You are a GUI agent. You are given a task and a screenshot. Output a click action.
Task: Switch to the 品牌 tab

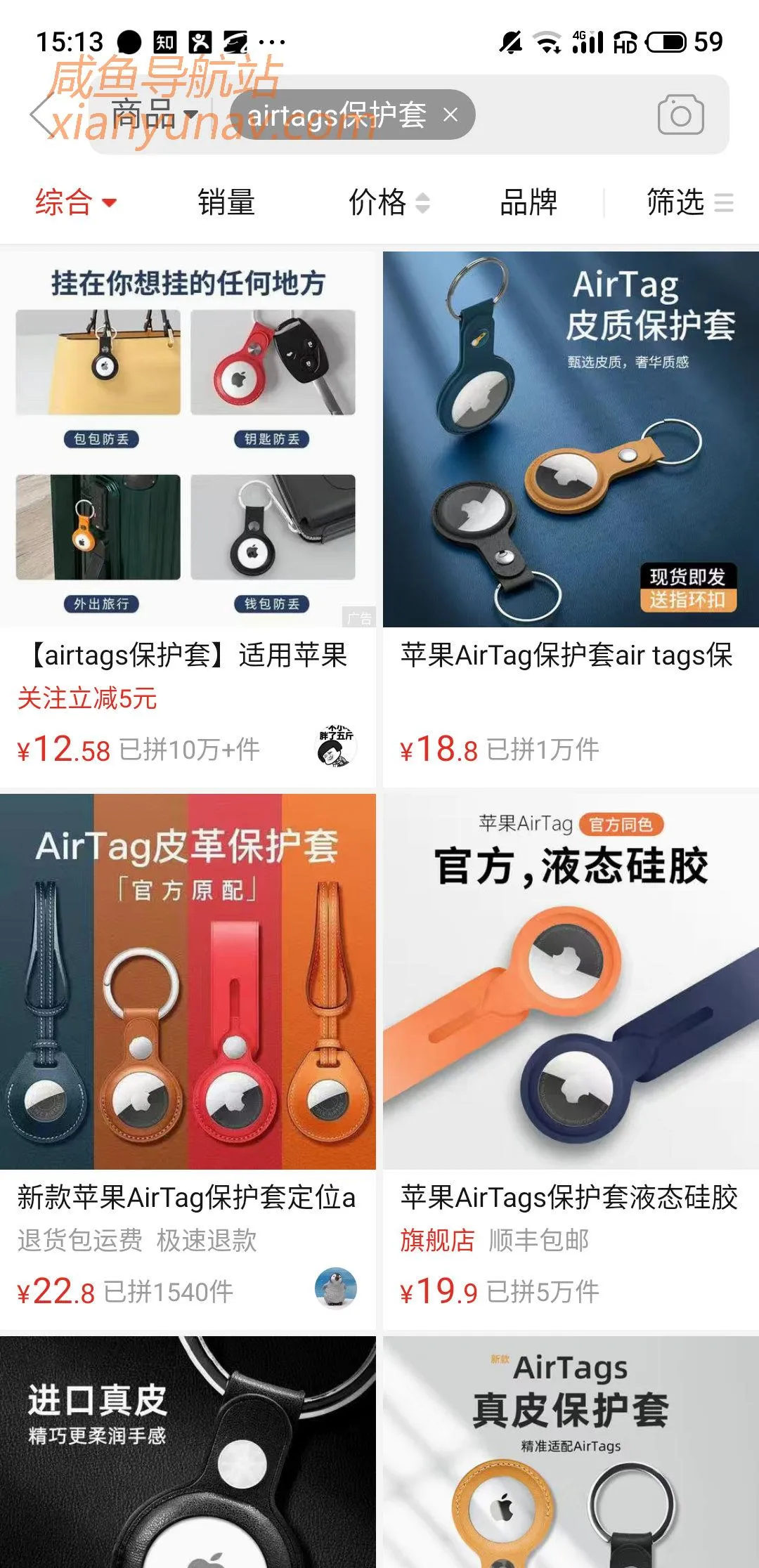click(528, 204)
